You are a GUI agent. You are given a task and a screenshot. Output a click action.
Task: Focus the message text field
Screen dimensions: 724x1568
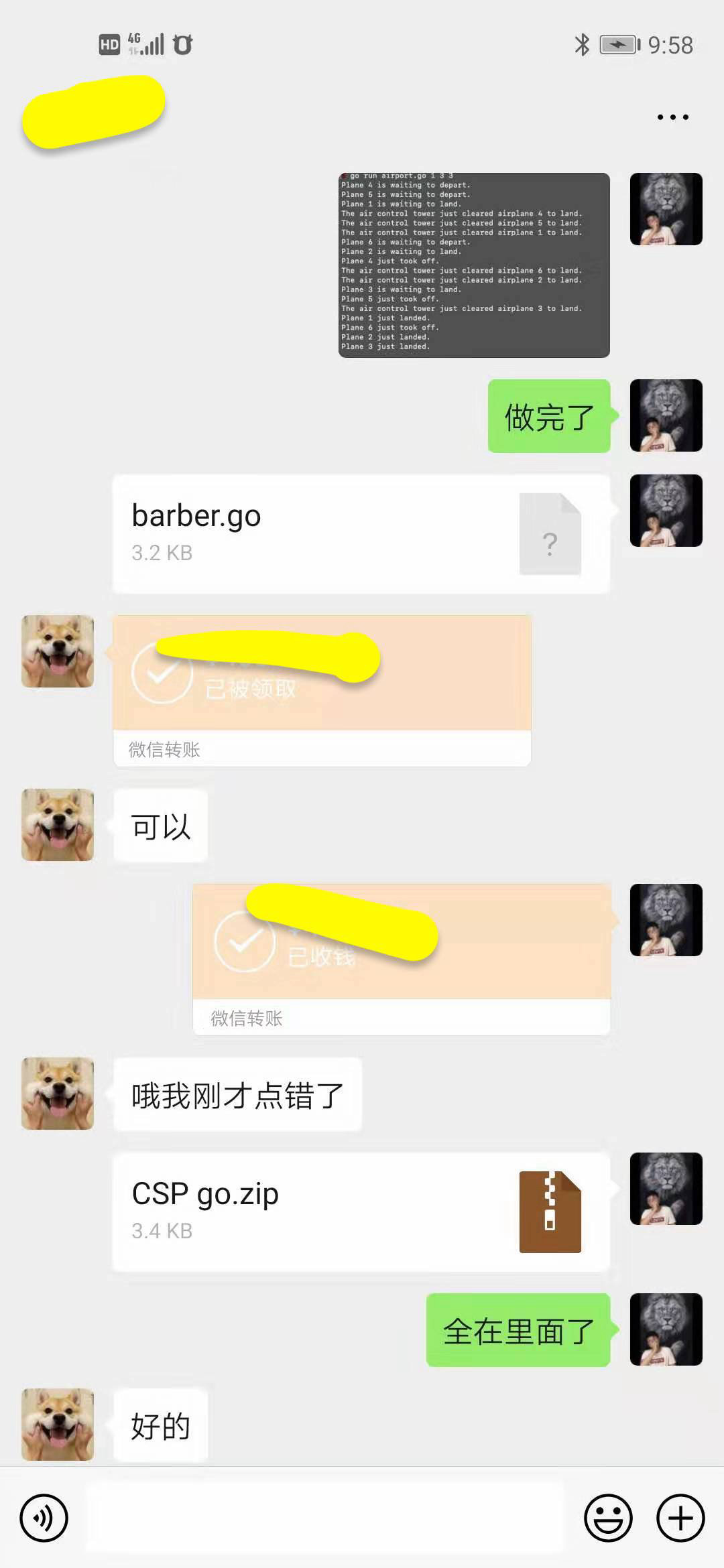pos(325,1518)
